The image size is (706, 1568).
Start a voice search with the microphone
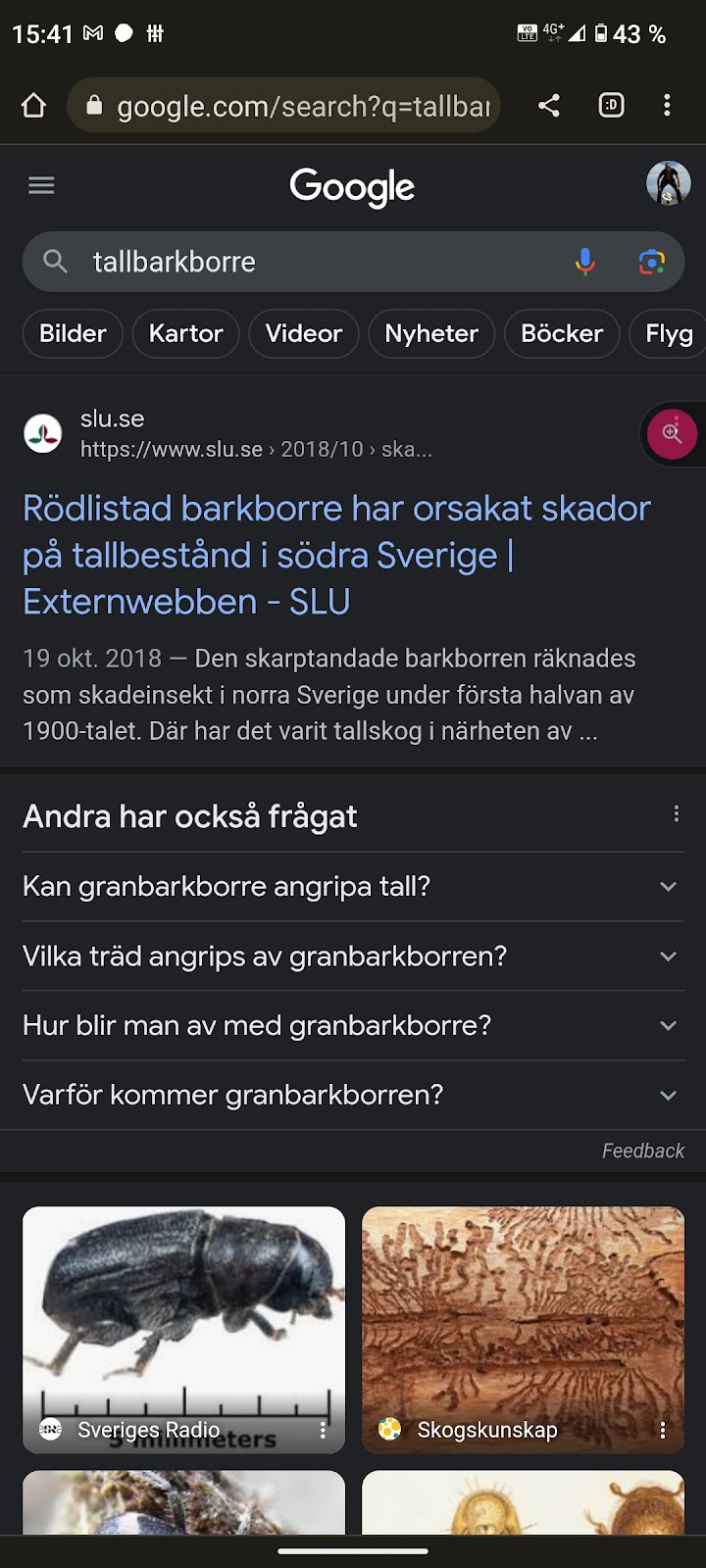pyautogui.click(x=585, y=262)
